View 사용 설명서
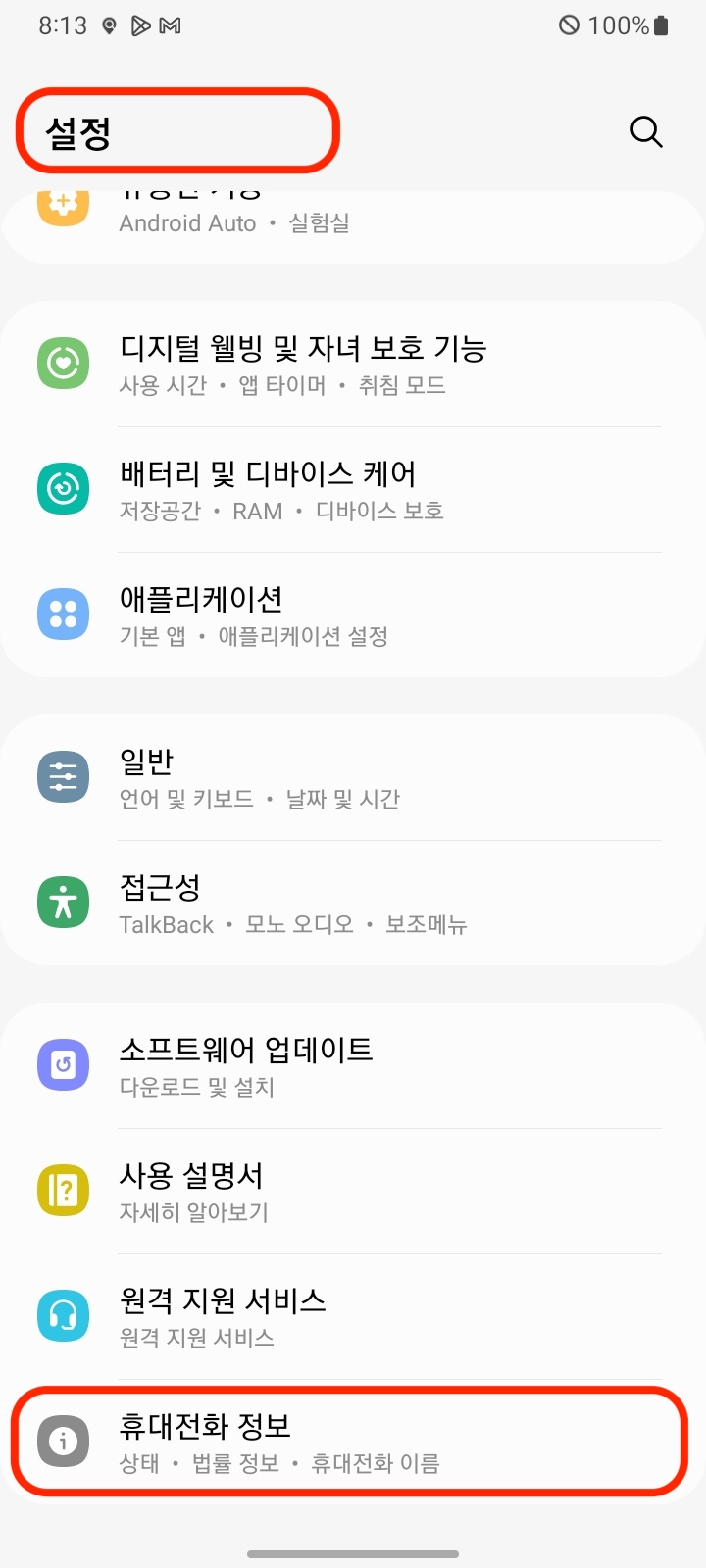 [x=353, y=1192]
